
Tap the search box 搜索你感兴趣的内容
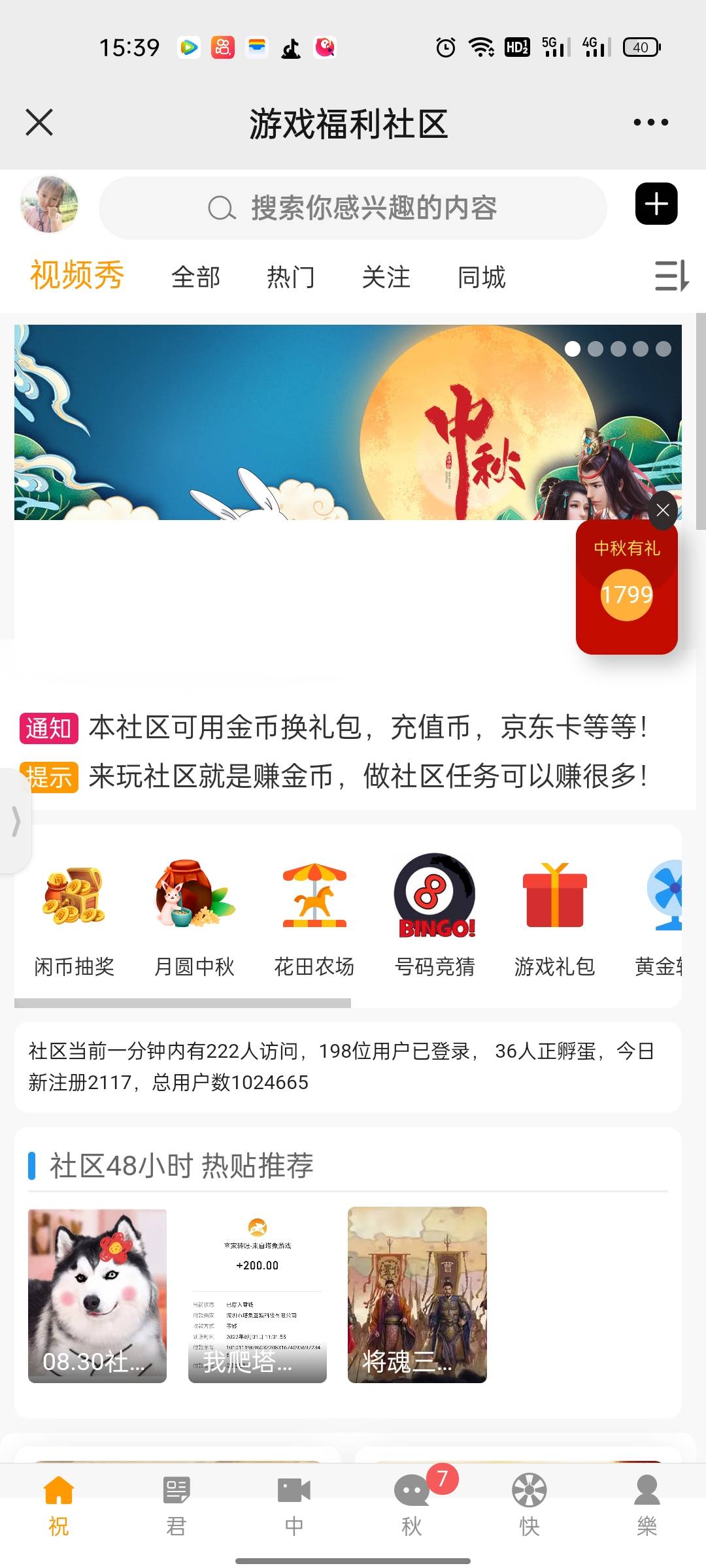[353, 208]
